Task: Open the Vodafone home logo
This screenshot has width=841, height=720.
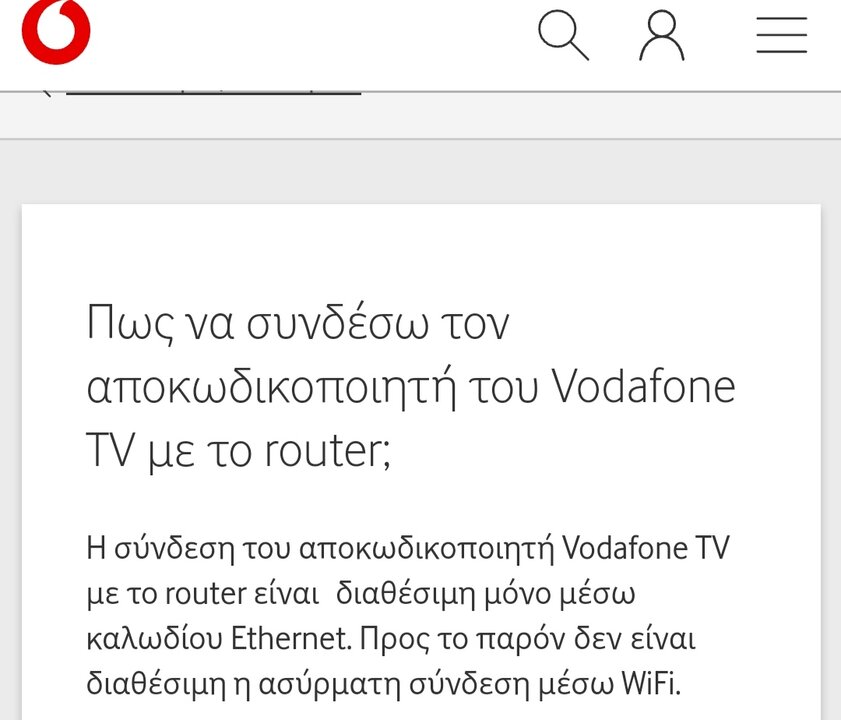Action: pyautogui.click(x=56, y=31)
